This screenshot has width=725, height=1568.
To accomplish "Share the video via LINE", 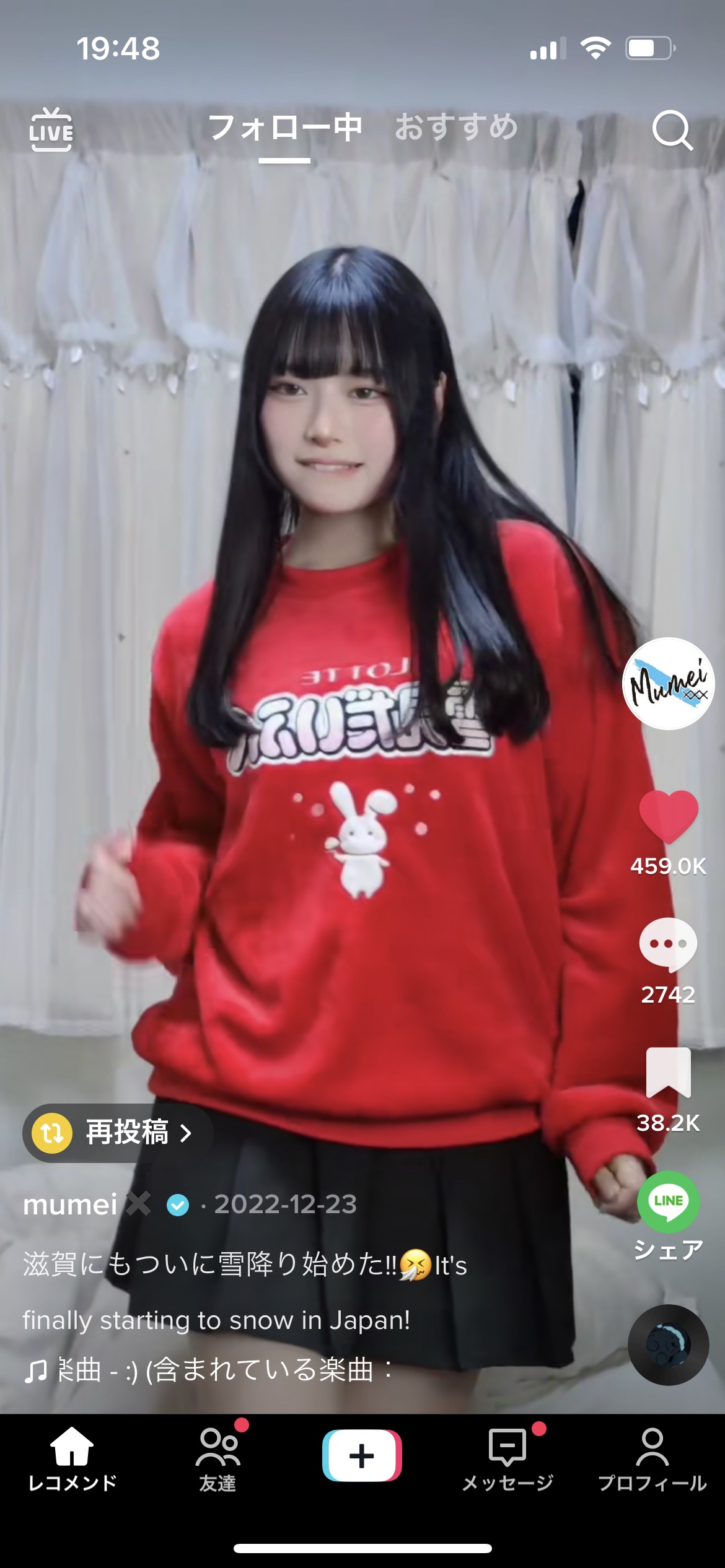I will tap(668, 1201).
